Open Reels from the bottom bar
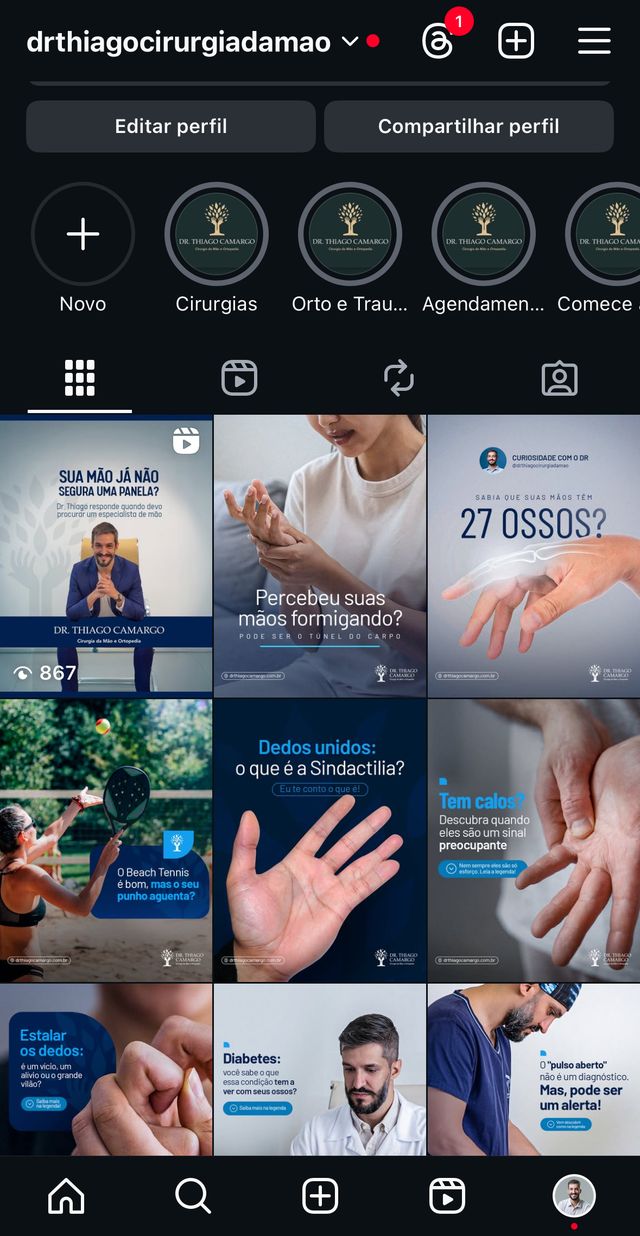Screen dimensions: 640x1236 tap(447, 1196)
